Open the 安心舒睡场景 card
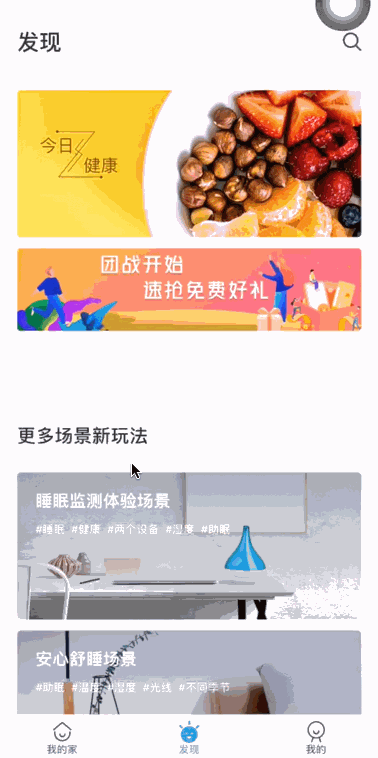The image size is (378, 758). point(189,672)
